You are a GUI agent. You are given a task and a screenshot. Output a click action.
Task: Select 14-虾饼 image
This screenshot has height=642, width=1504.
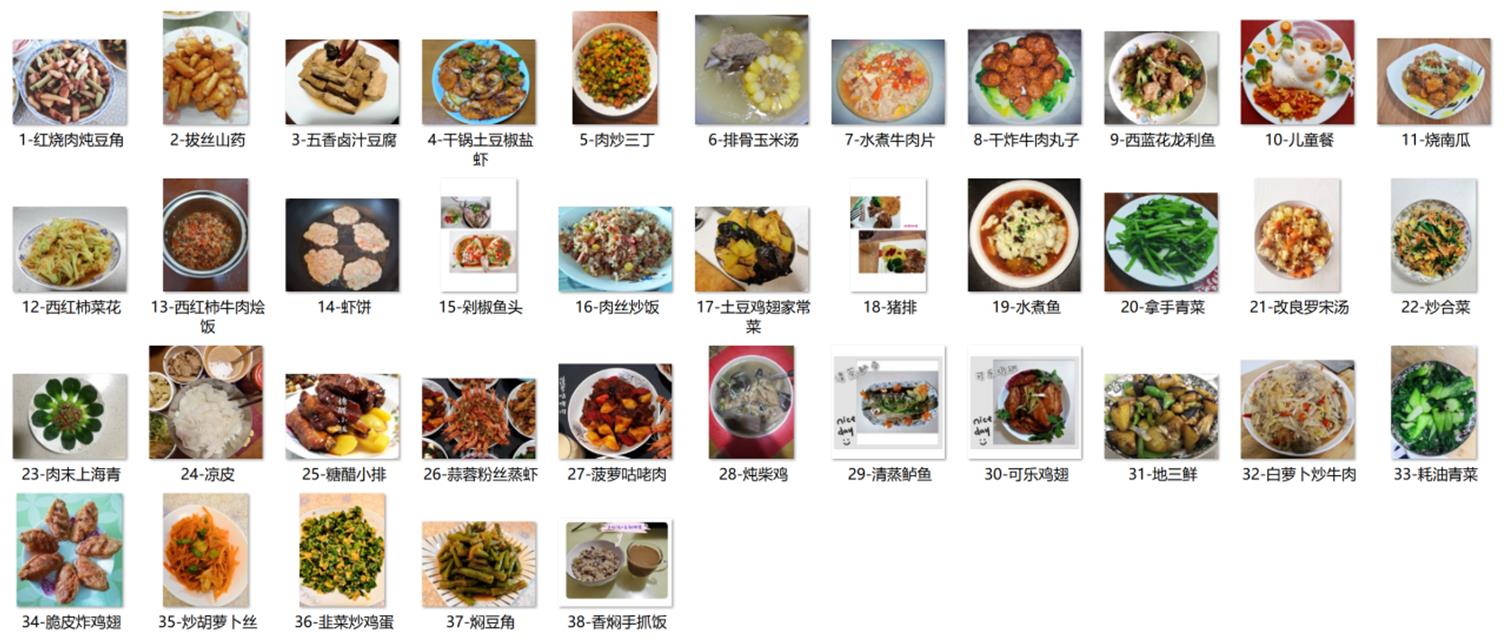click(343, 245)
